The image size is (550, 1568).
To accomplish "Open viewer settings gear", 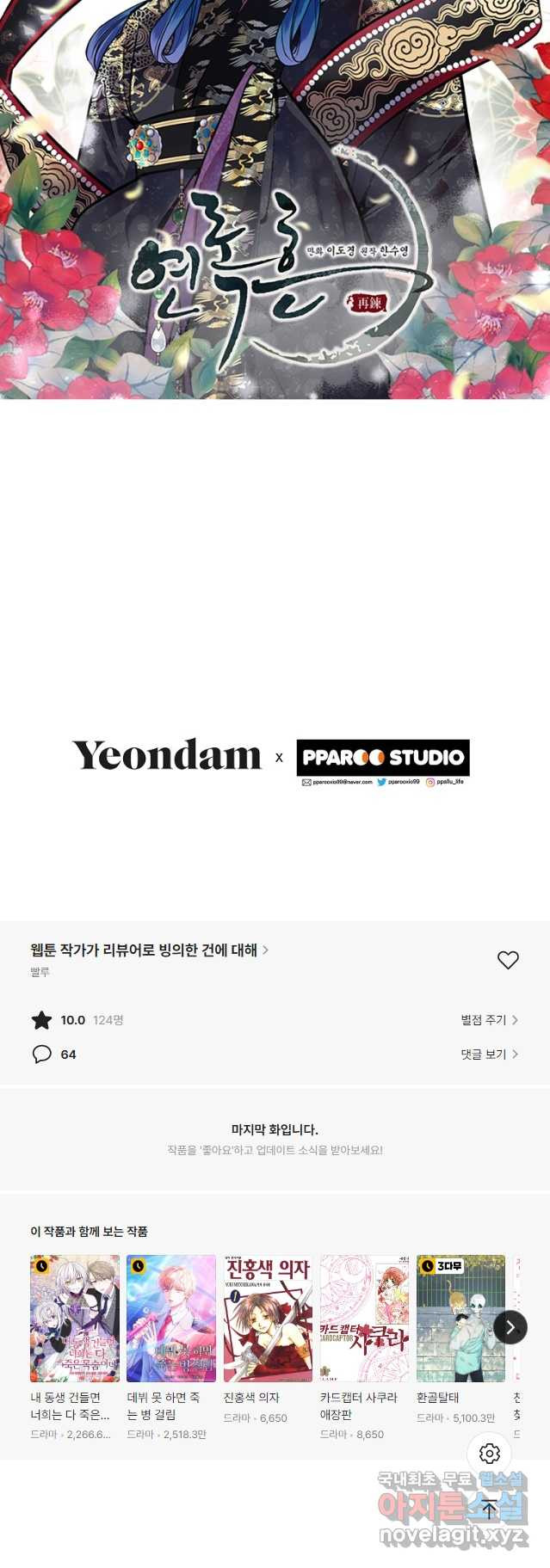I will point(490,1454).
